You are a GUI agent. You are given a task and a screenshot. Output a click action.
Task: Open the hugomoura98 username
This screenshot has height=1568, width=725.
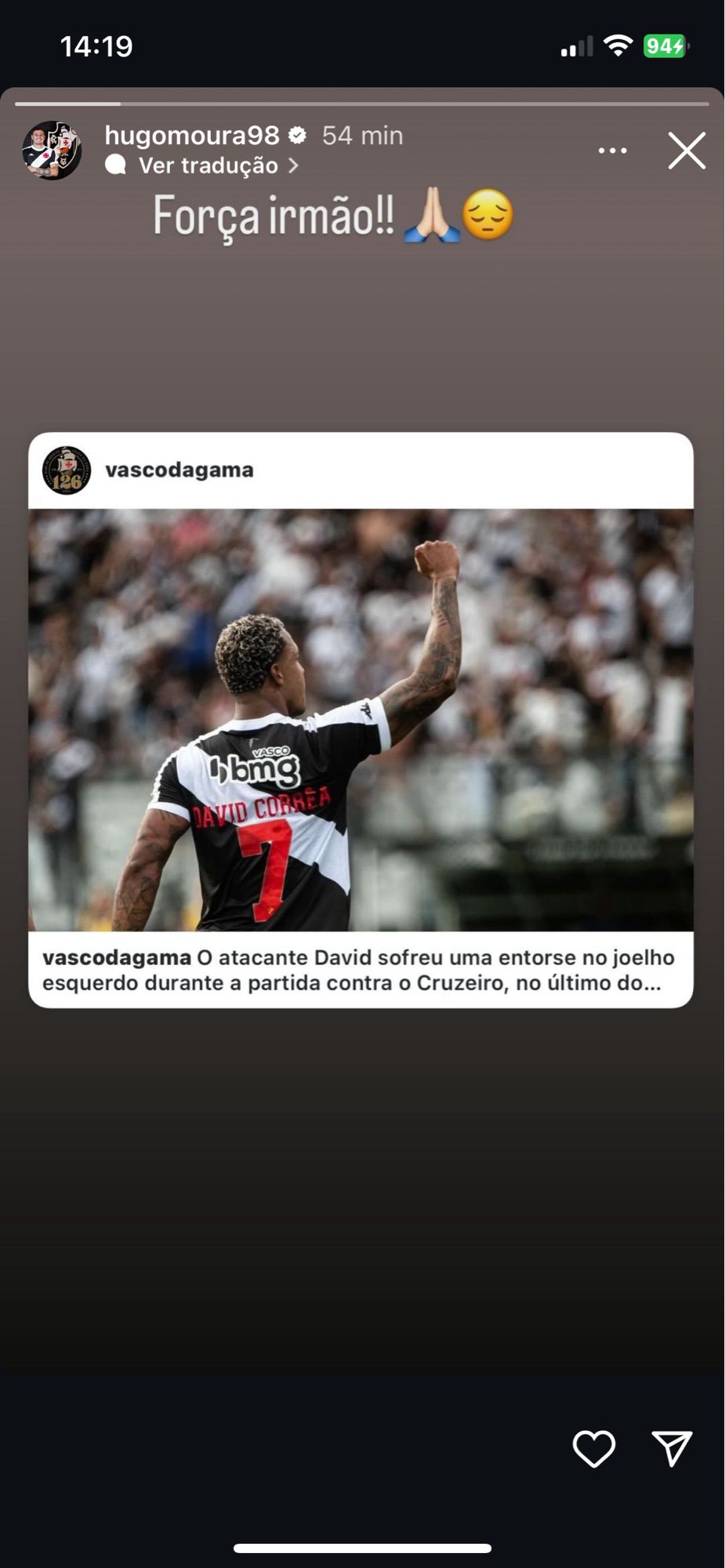pos(192,136)
